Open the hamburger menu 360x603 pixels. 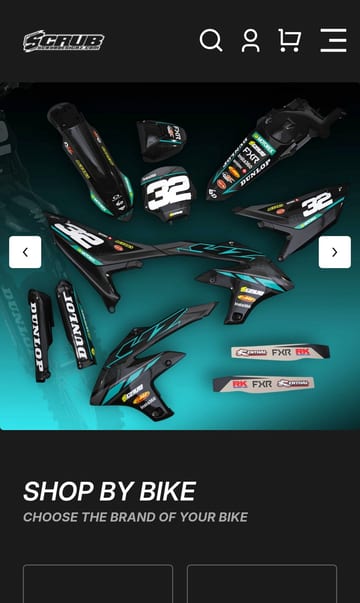click(x=333, y=40)
